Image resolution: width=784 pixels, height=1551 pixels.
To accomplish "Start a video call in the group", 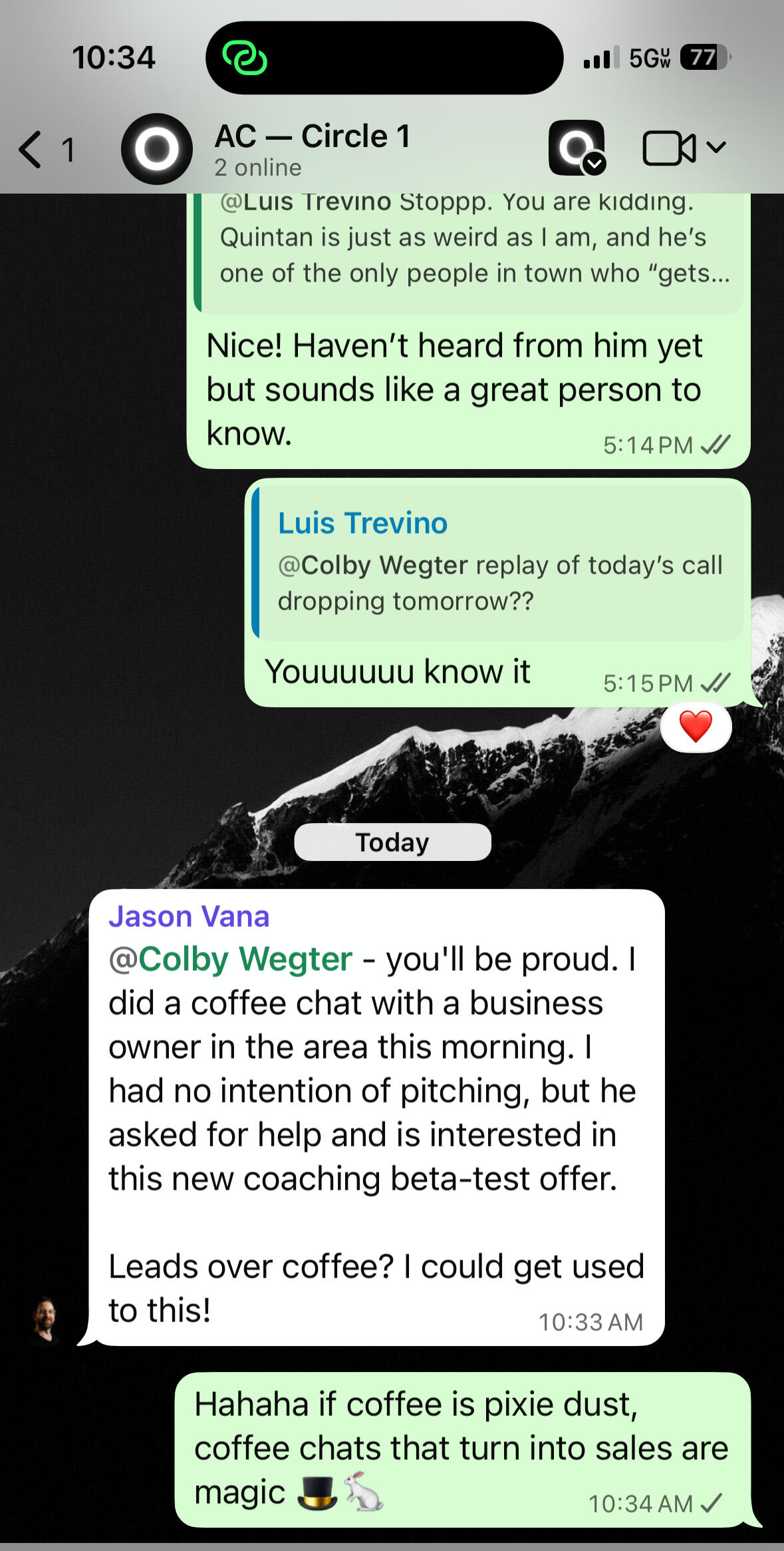I will pos(668,148).
